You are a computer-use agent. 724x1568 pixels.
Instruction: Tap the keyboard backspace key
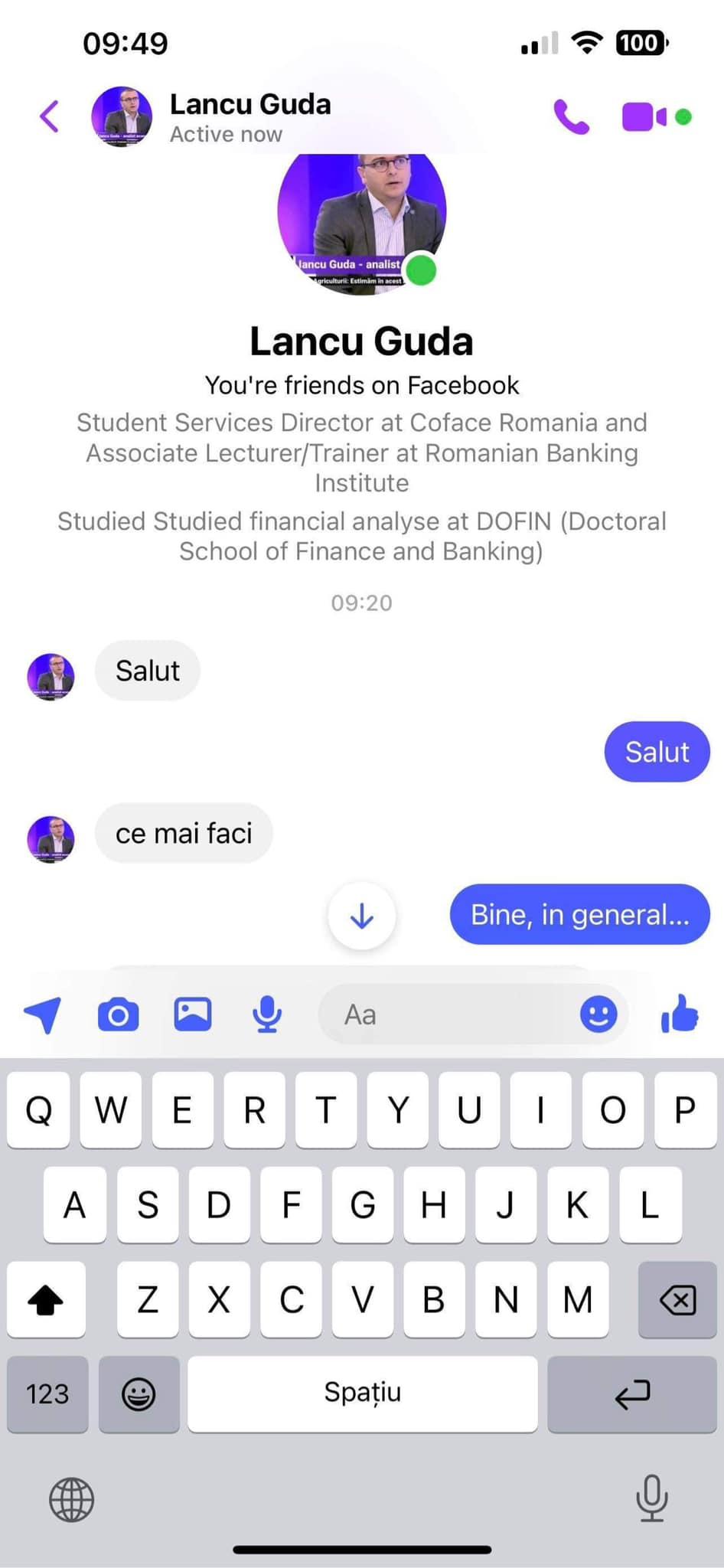[x=677, y=1299]
